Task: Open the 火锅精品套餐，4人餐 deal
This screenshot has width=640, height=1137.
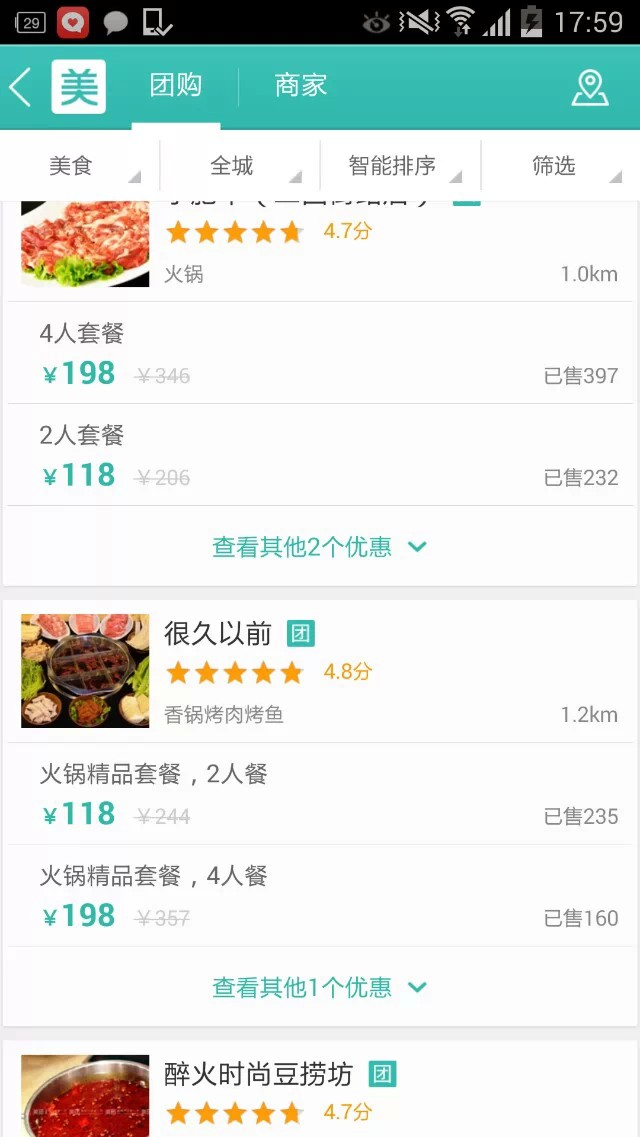Action: click(320, 897)
